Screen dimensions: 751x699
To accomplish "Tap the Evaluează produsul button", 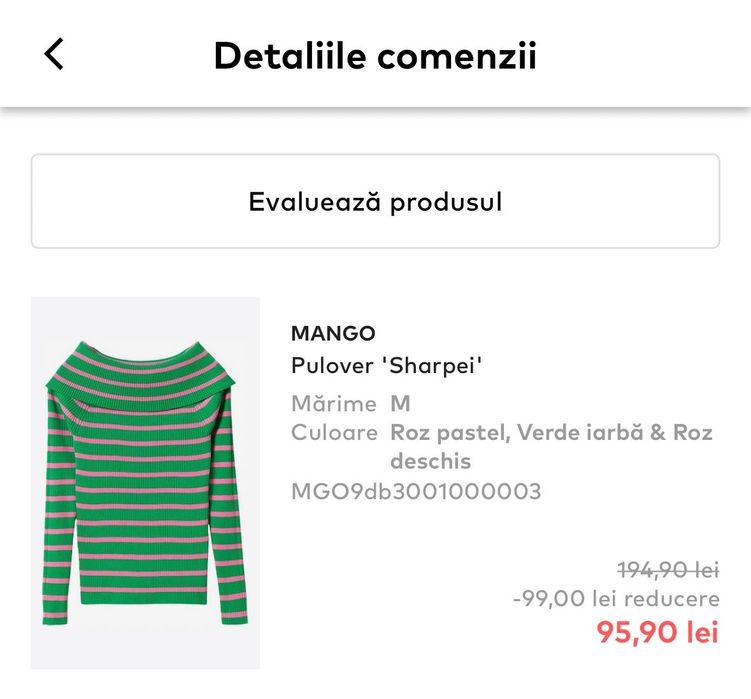I will click(x=375, y=201).
